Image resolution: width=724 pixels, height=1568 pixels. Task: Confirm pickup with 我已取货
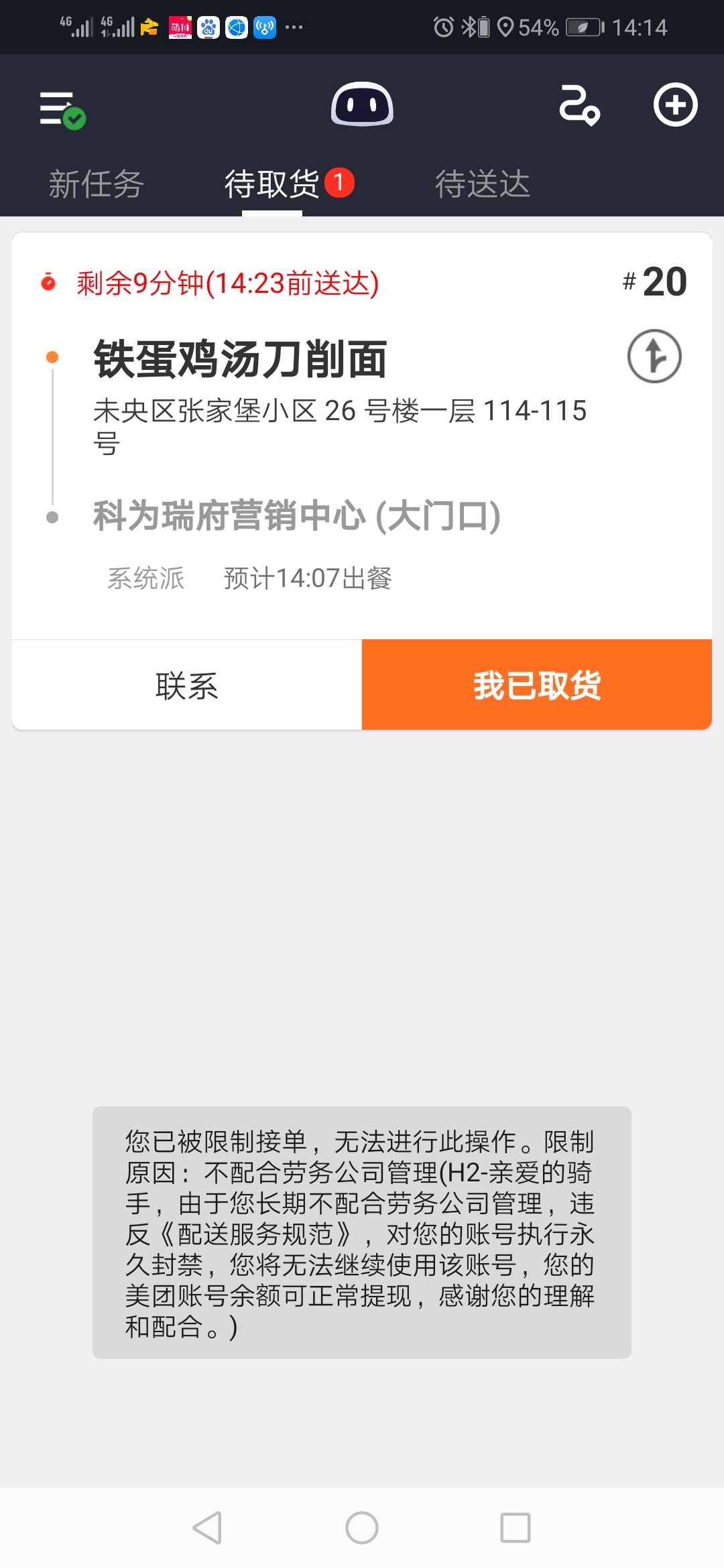click(536, 685)
